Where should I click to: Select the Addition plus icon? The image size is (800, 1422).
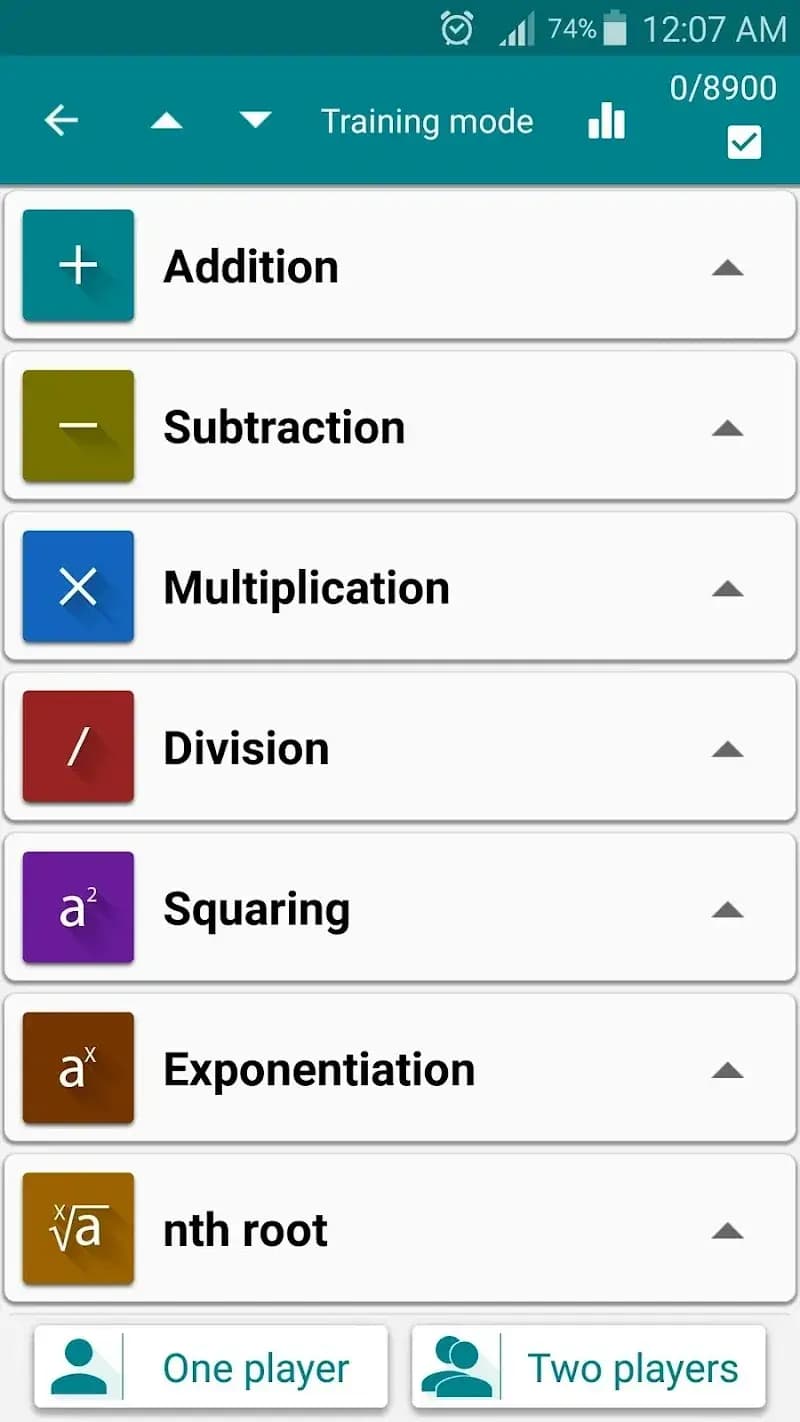(x=78, y=265)
